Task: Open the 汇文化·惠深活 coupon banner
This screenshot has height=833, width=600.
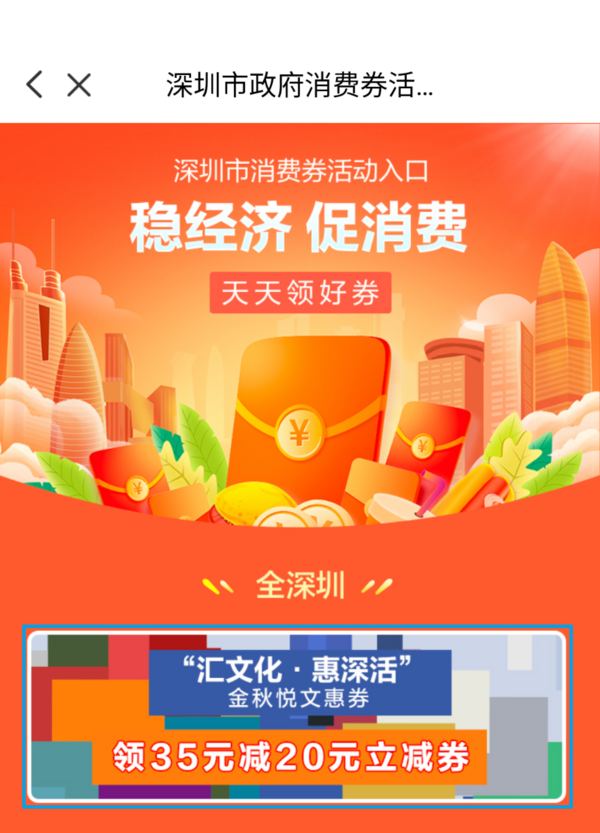Action: pos(297,716)
